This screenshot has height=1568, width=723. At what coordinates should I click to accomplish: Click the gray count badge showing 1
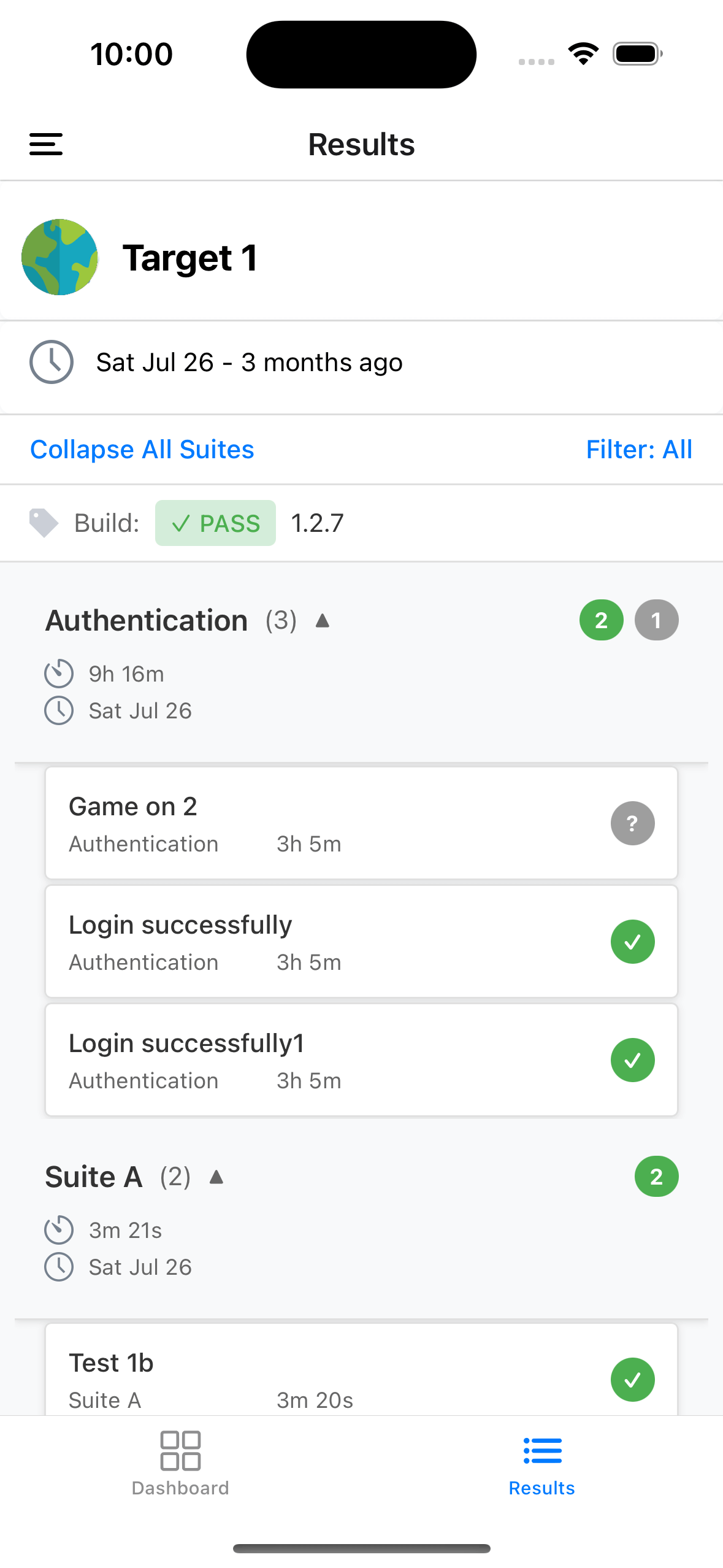click(656, 620)
